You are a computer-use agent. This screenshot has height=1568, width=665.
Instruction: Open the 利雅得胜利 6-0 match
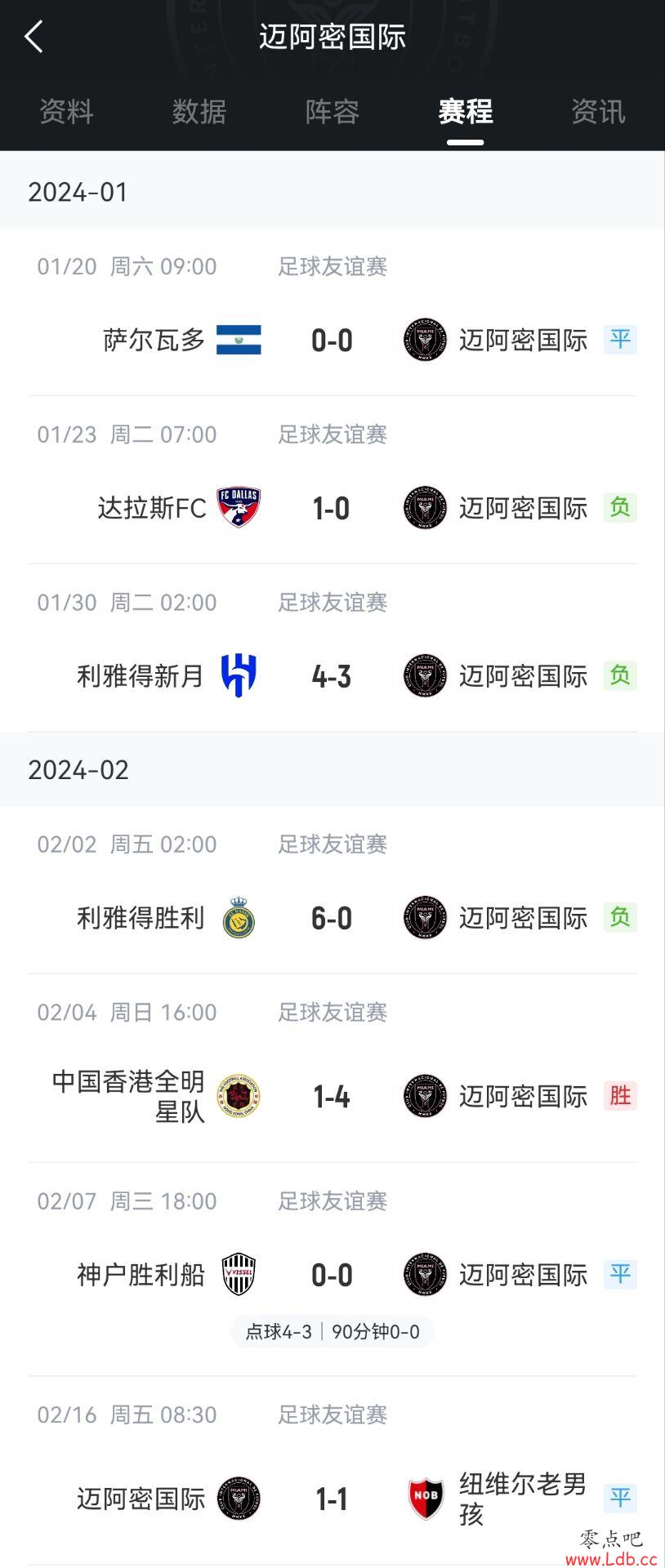(x=332, y=918)
